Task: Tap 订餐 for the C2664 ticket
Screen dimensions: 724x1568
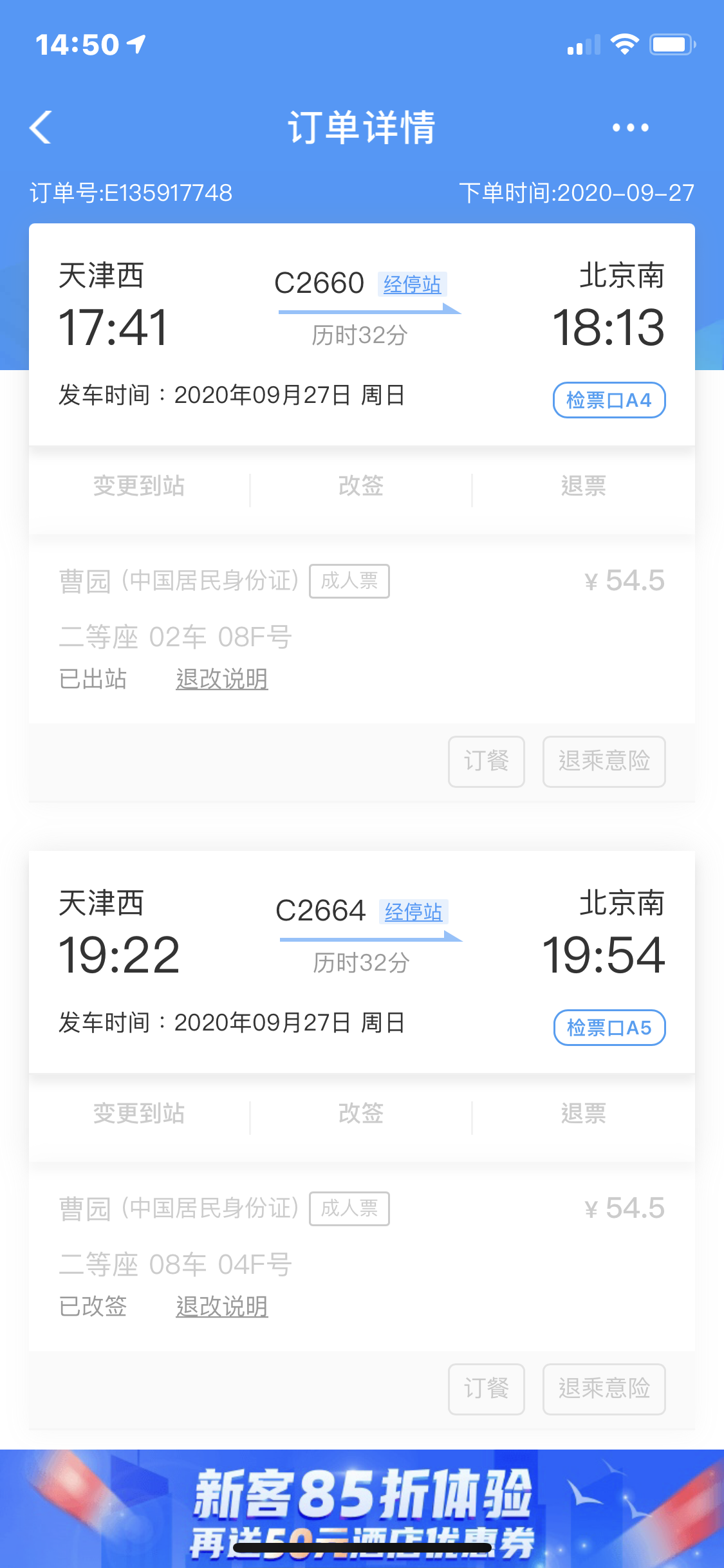Action: [x=487, y=1389]
